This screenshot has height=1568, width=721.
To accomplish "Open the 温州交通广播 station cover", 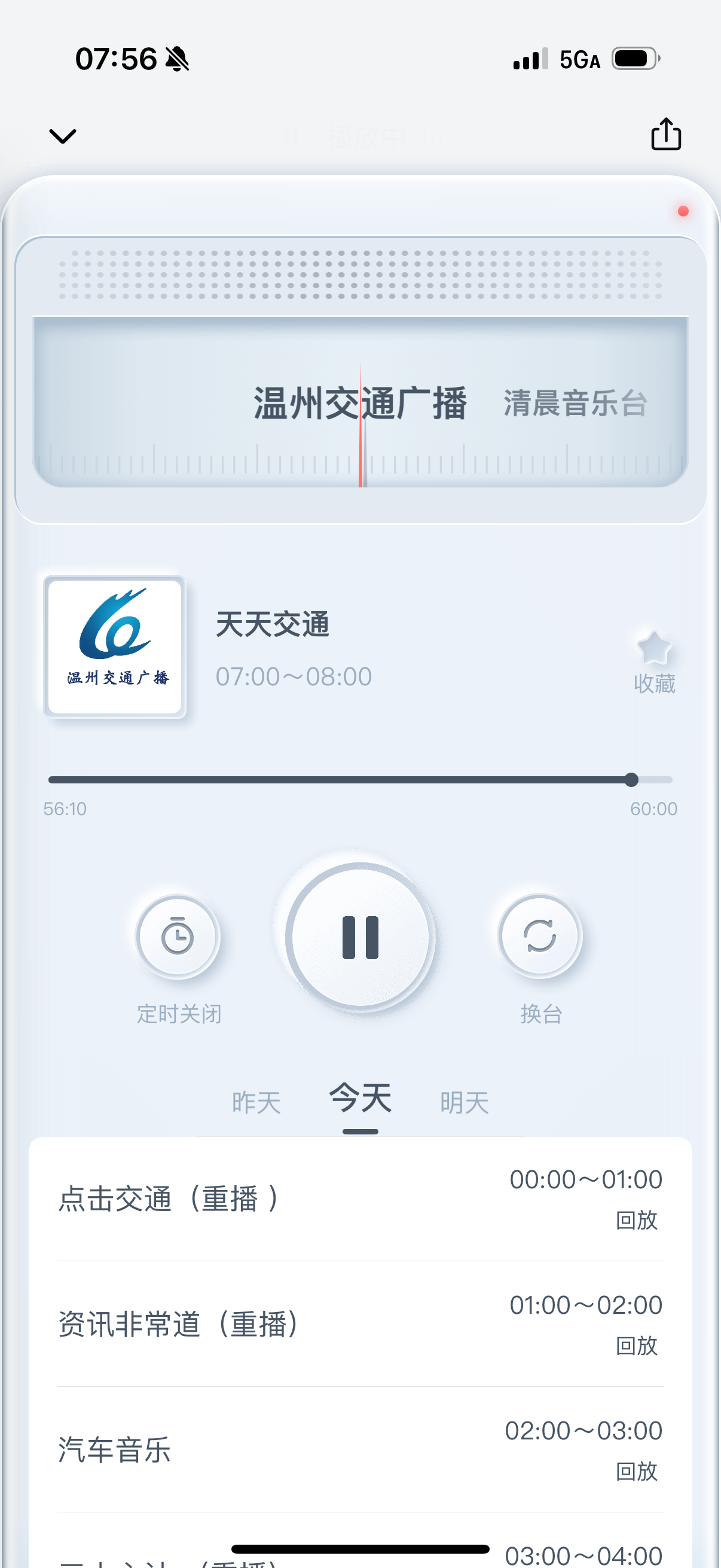I will click(x=115, y=647).
